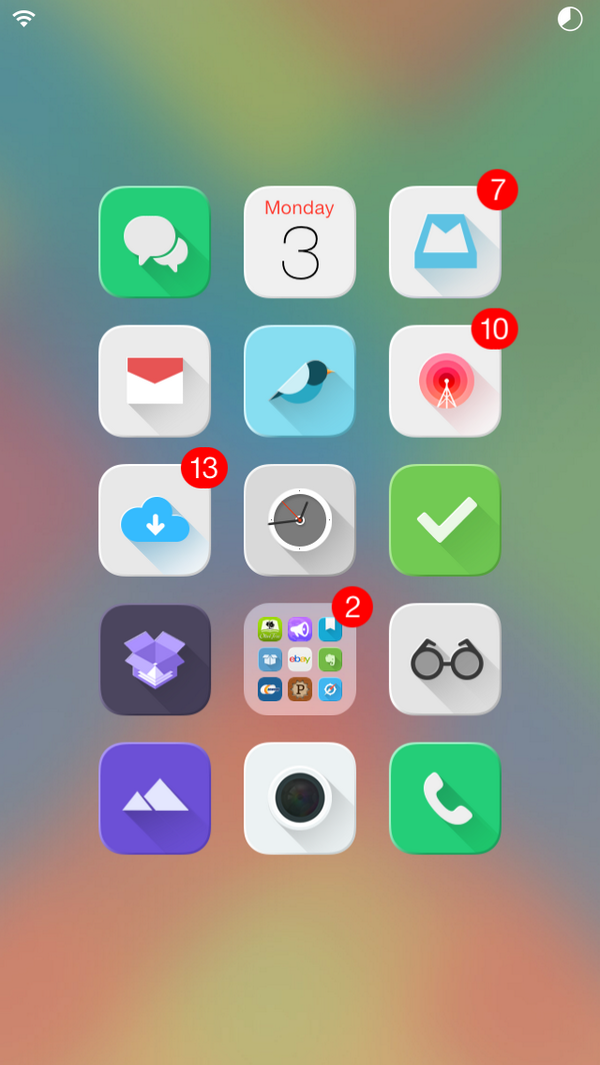This screenshot has width=600, height=1065.
Task: Open the green Messages chat bubbles app
Action: coord(155,242)
